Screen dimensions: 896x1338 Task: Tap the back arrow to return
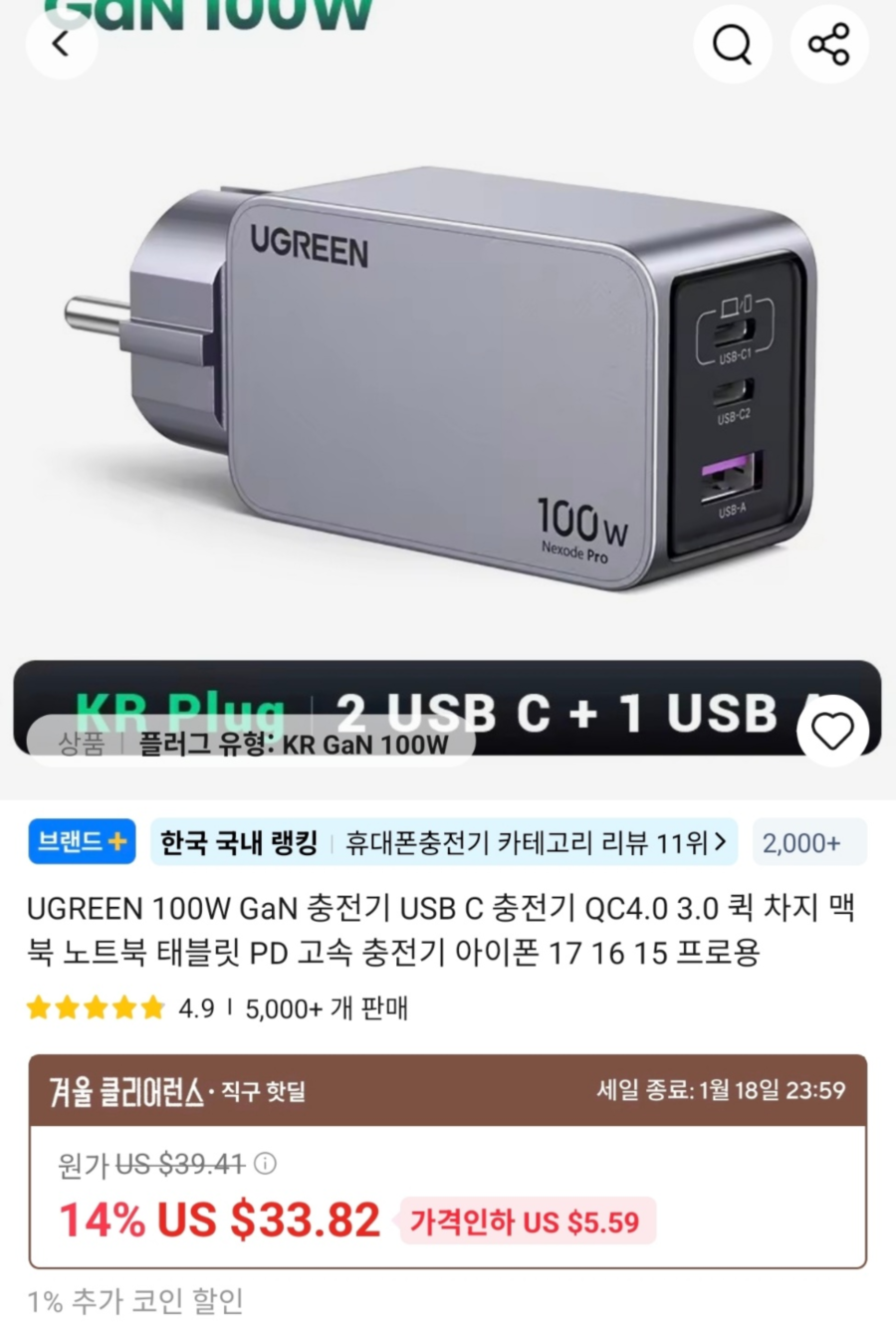61,44
